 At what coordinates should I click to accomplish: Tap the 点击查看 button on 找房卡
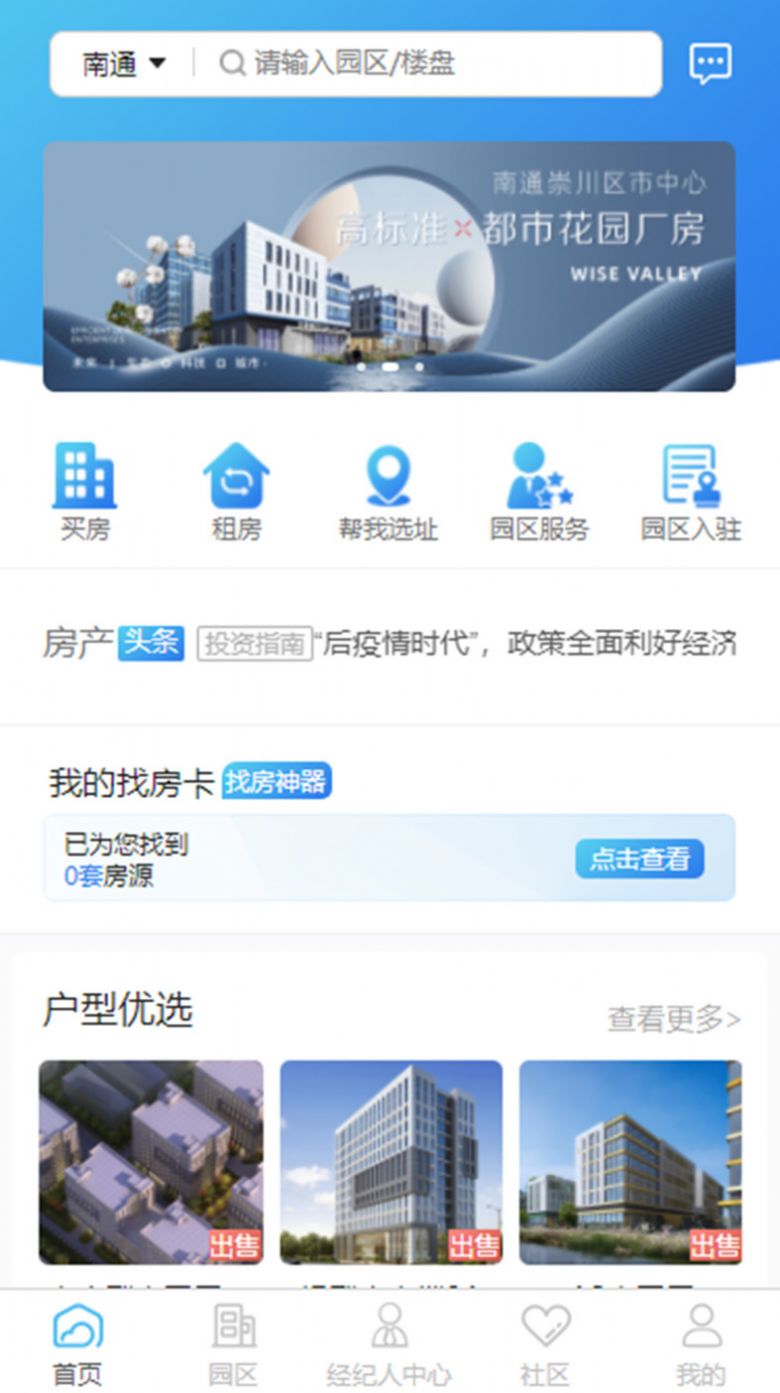coord(639,859)
